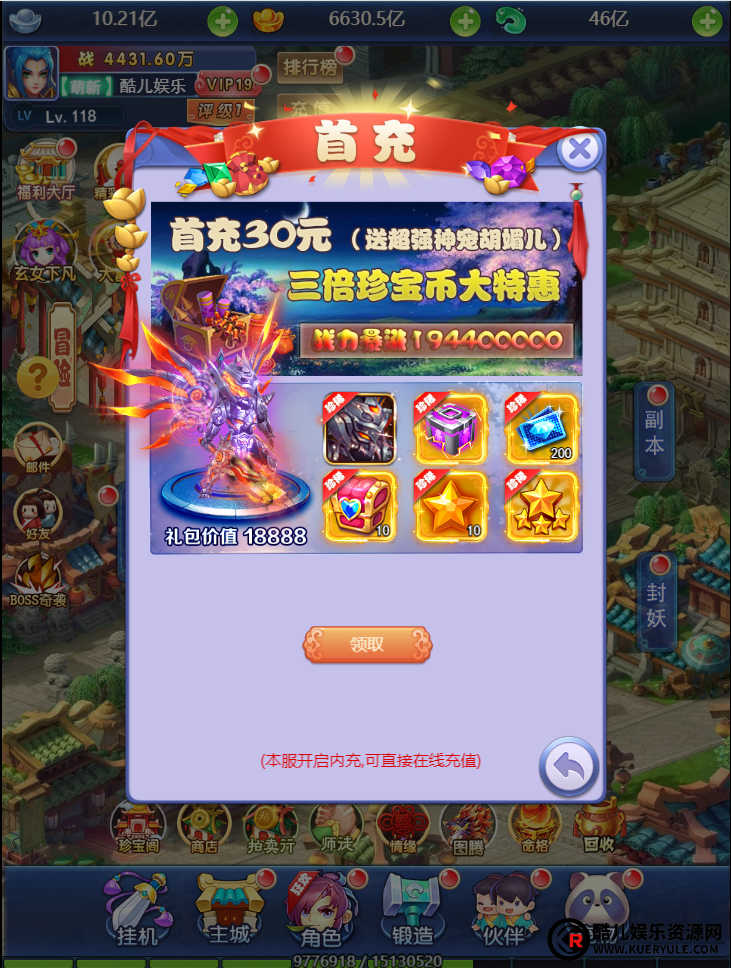Add gold ingots with the second plus

pyautogui.click(x=465, y=20)
